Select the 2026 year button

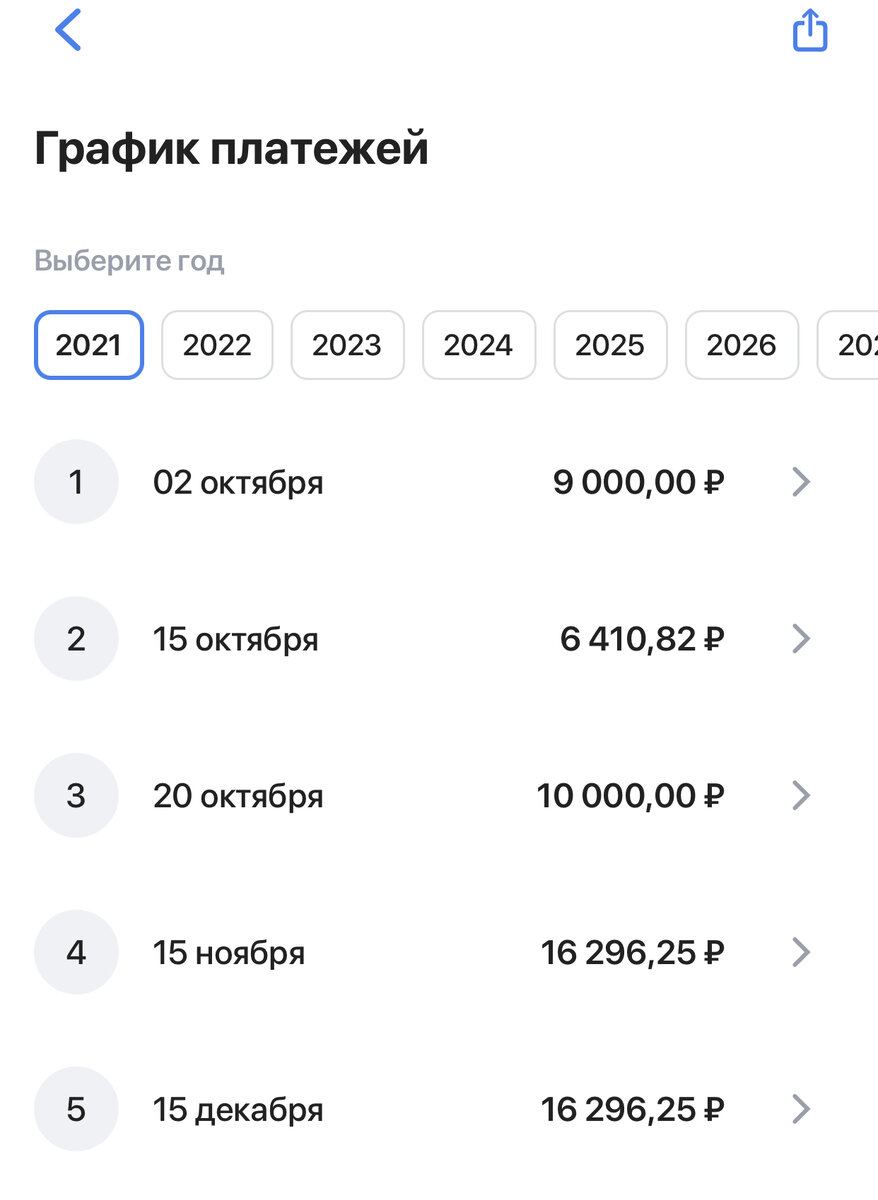tap(741, 345)
